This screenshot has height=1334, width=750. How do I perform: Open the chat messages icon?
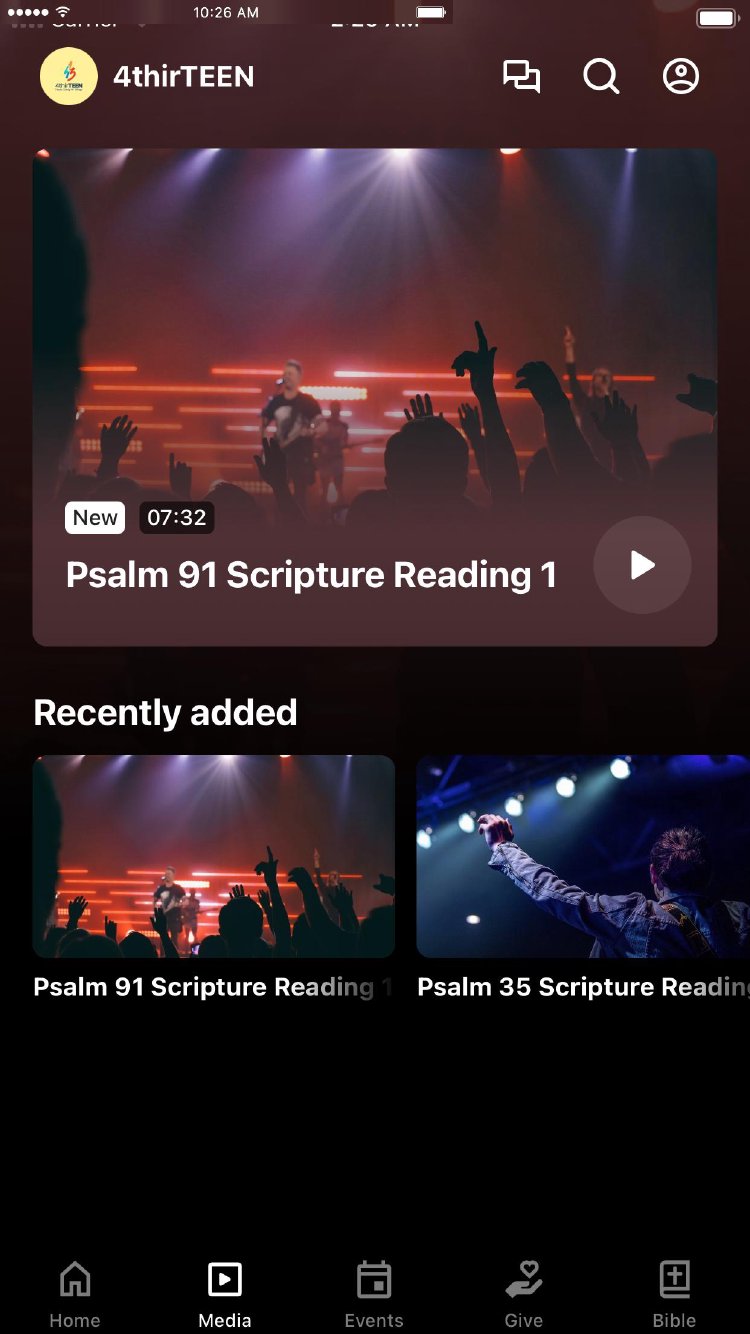tap(521, 77)
